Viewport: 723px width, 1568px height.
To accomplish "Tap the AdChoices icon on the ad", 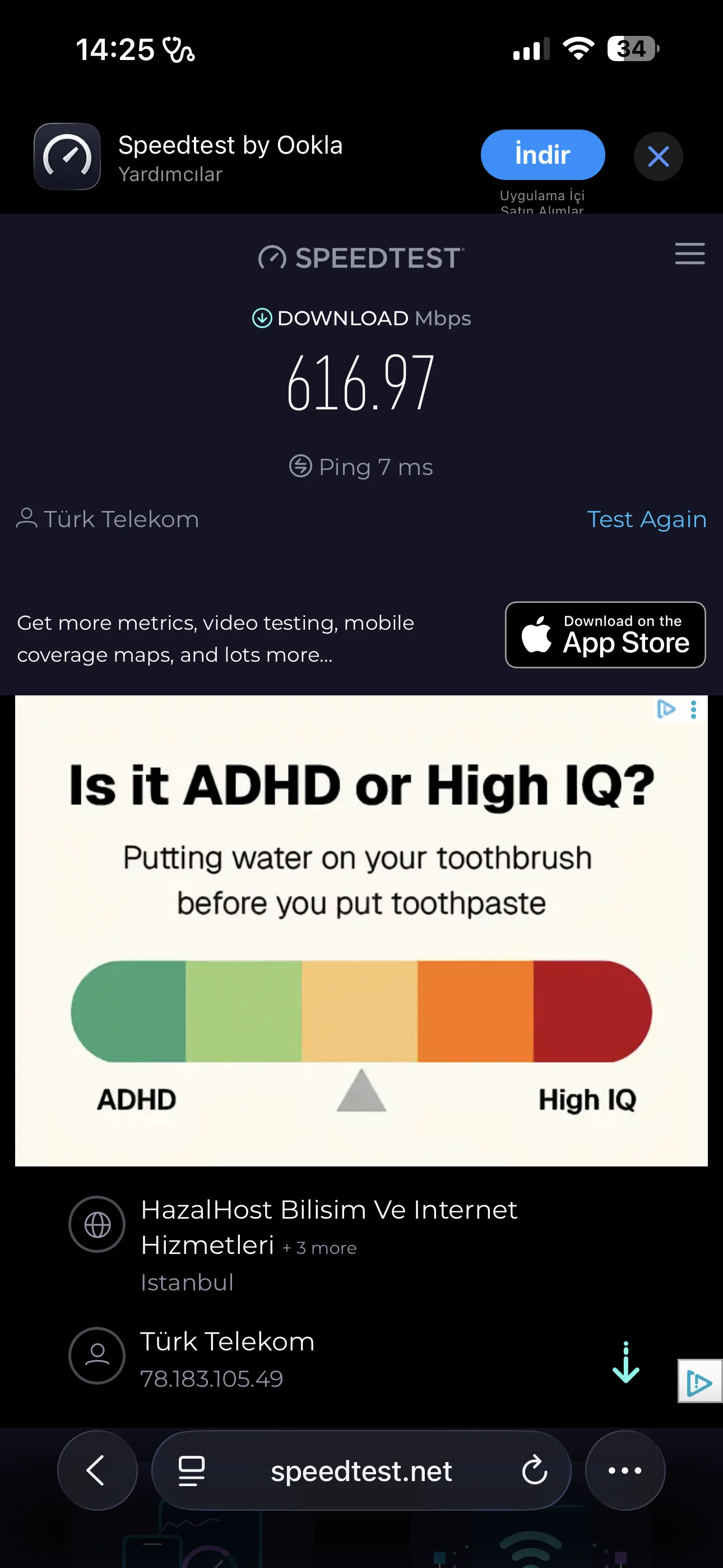I will click(x=666, y=709).
